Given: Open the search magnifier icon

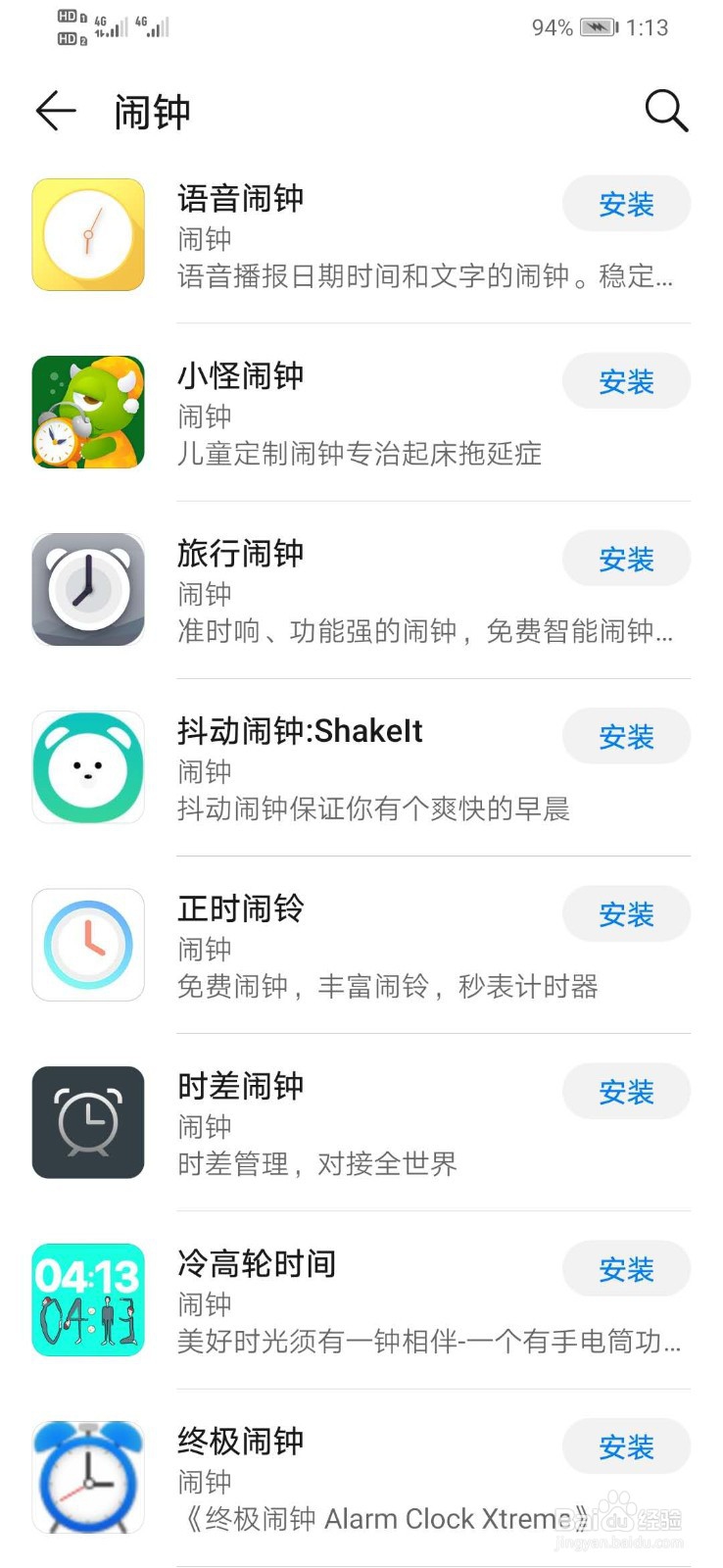Looking at the screenshot, I should (x=667, y=111).
